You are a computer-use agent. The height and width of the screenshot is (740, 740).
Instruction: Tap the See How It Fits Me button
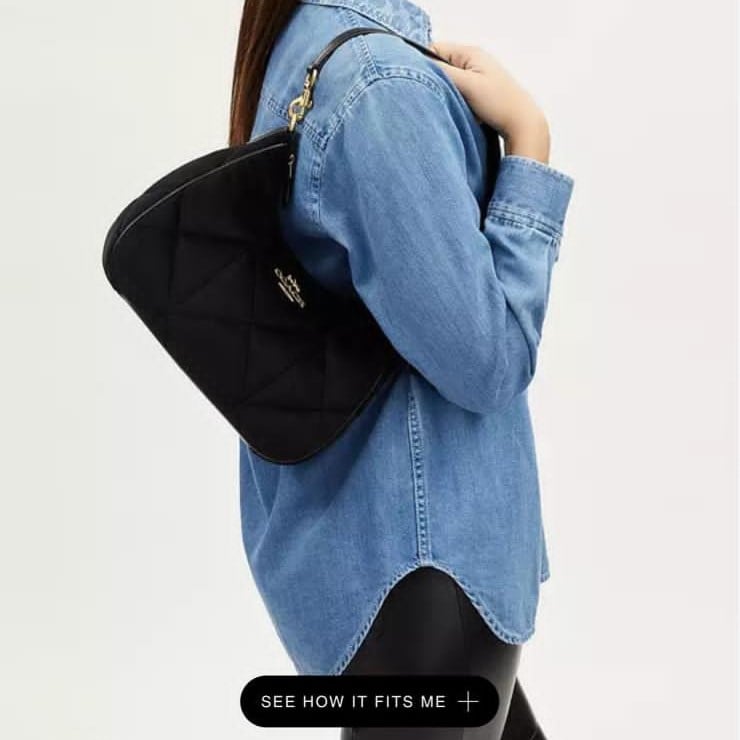[369, 701]
